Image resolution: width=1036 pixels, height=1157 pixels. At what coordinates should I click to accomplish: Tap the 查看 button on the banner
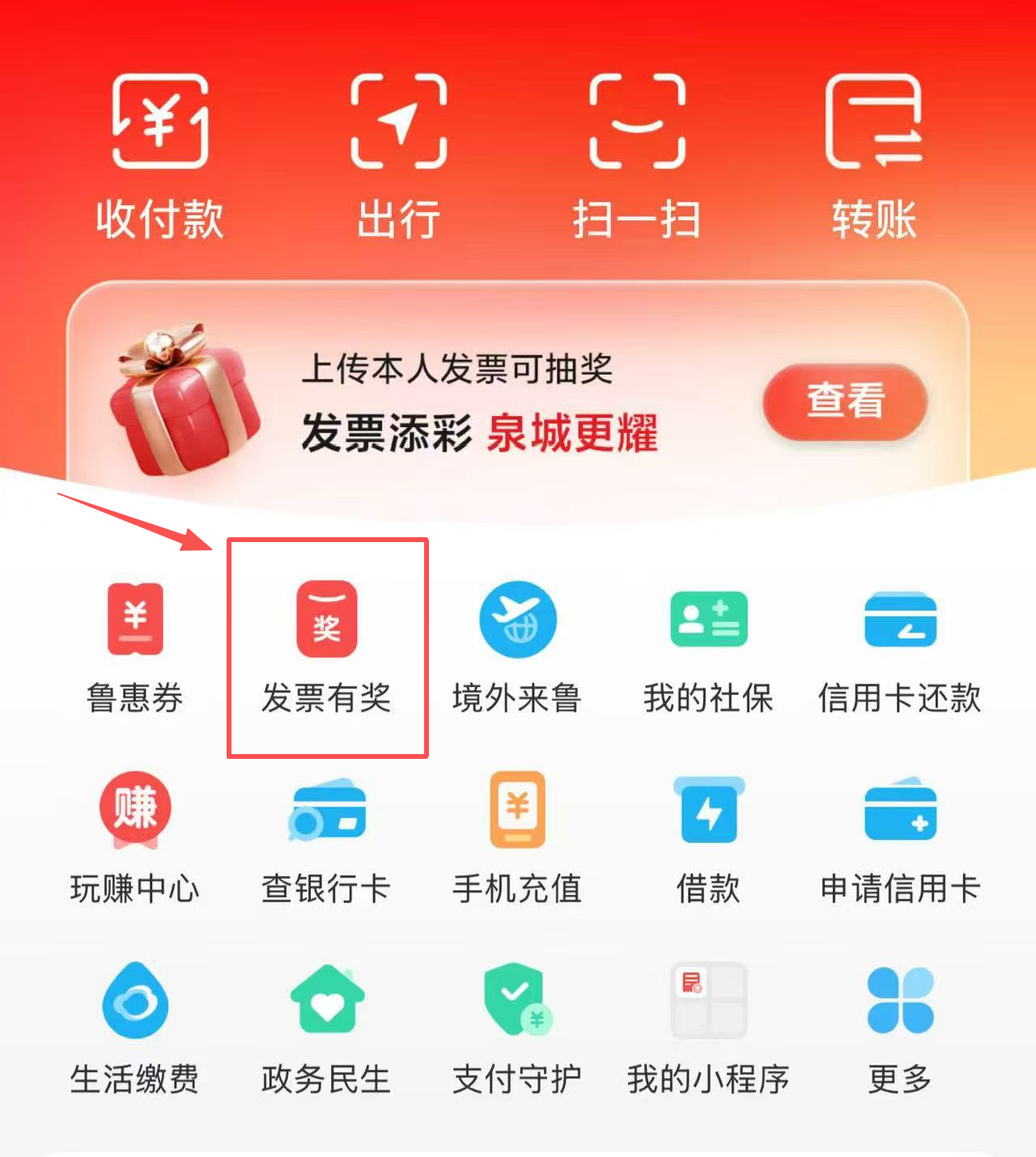point(844,404)
